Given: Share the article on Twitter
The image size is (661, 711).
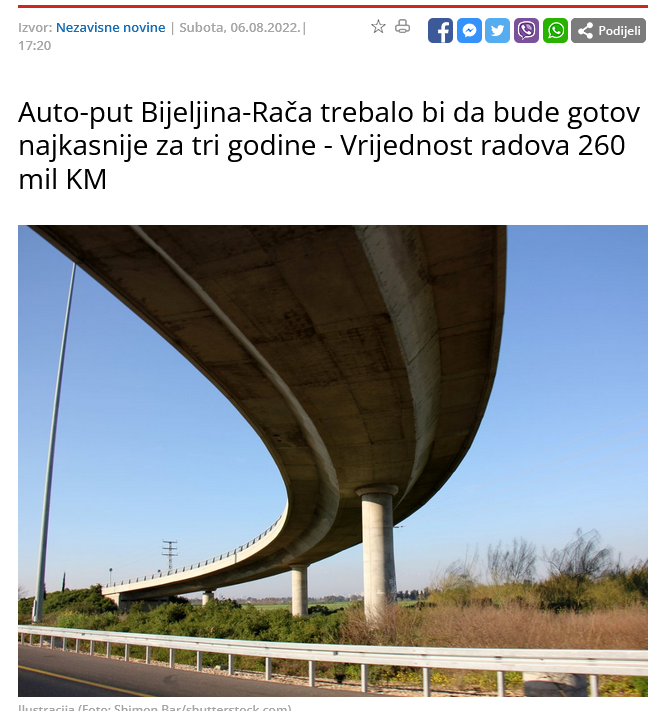Looking at the screenshot, I should coord(497,30).
